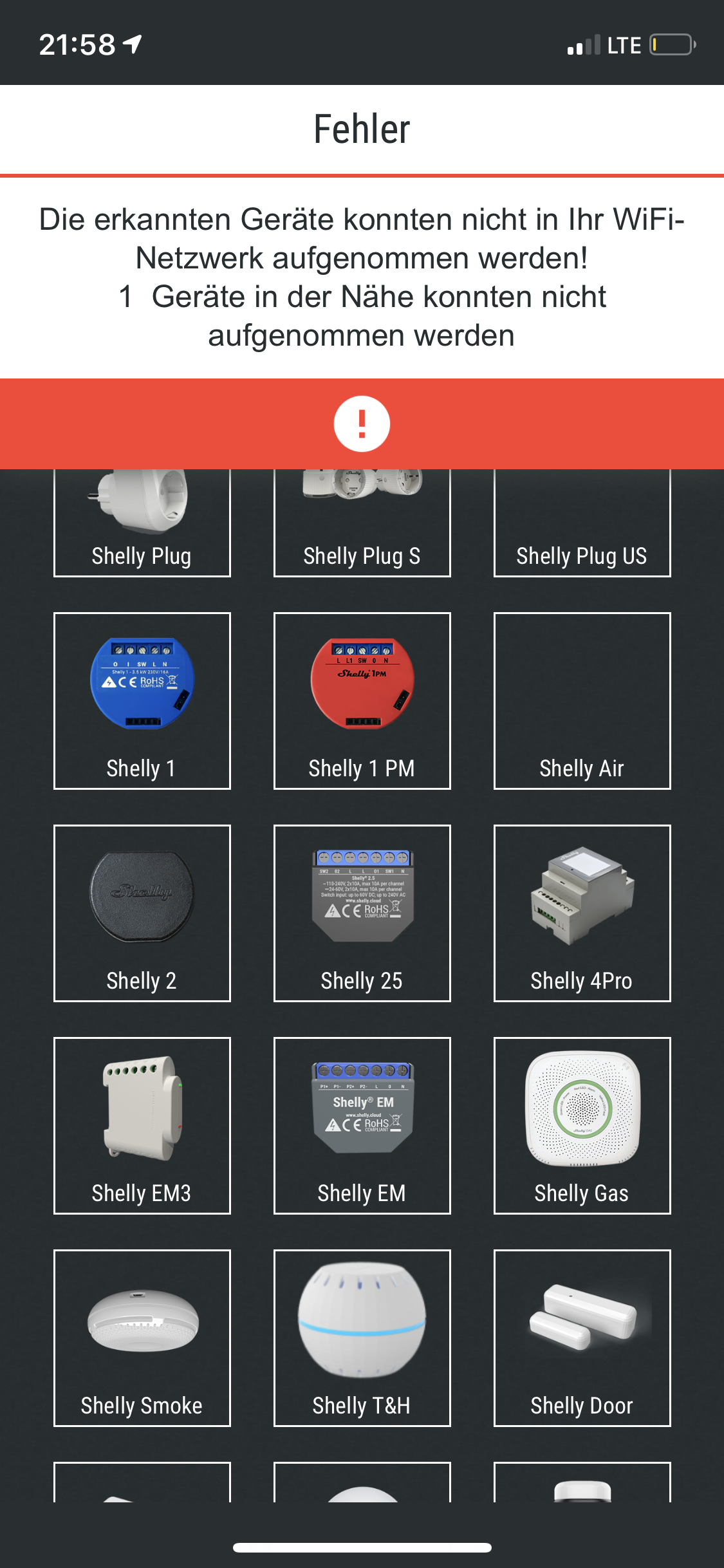Dismiss the error via the exclamation button

[362, 424]
